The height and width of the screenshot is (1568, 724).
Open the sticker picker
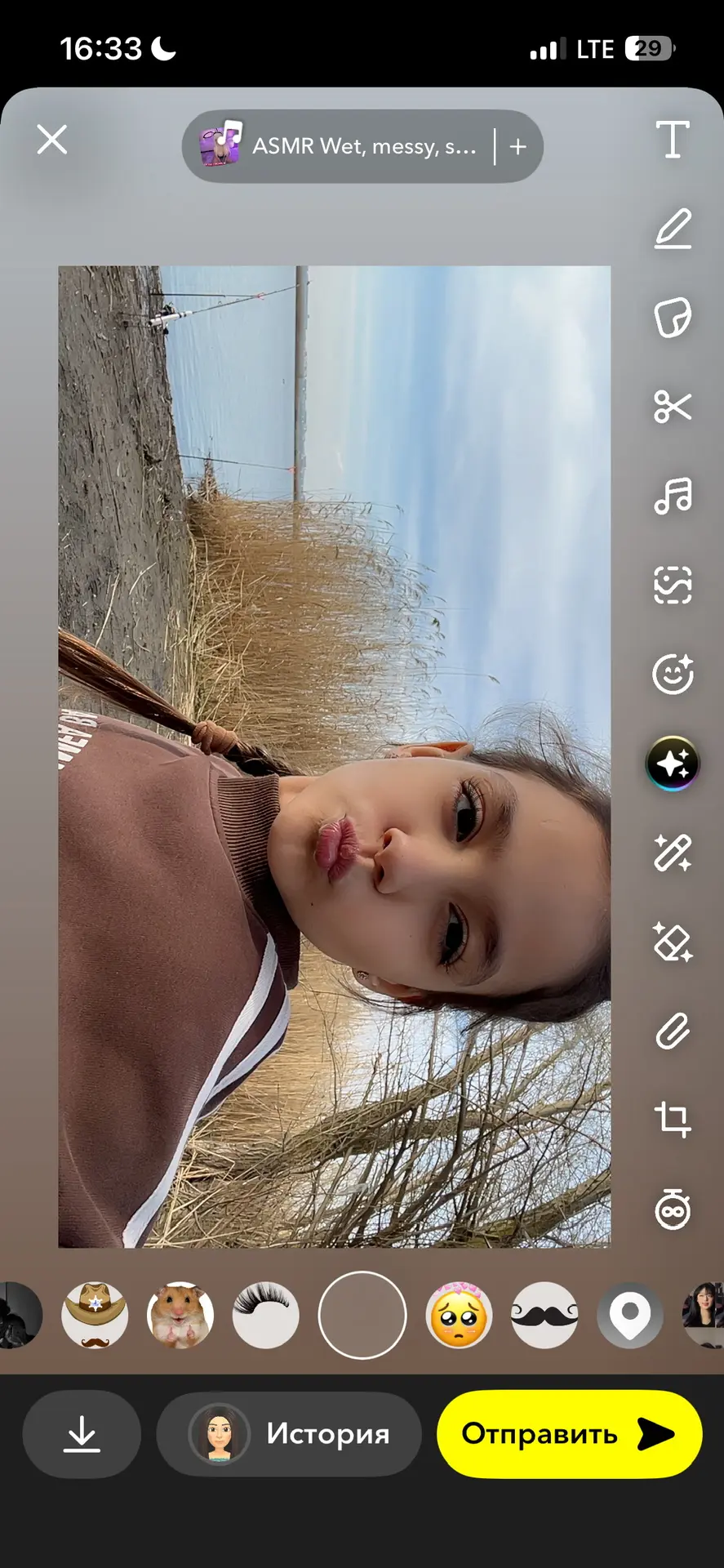pos(673,318)
